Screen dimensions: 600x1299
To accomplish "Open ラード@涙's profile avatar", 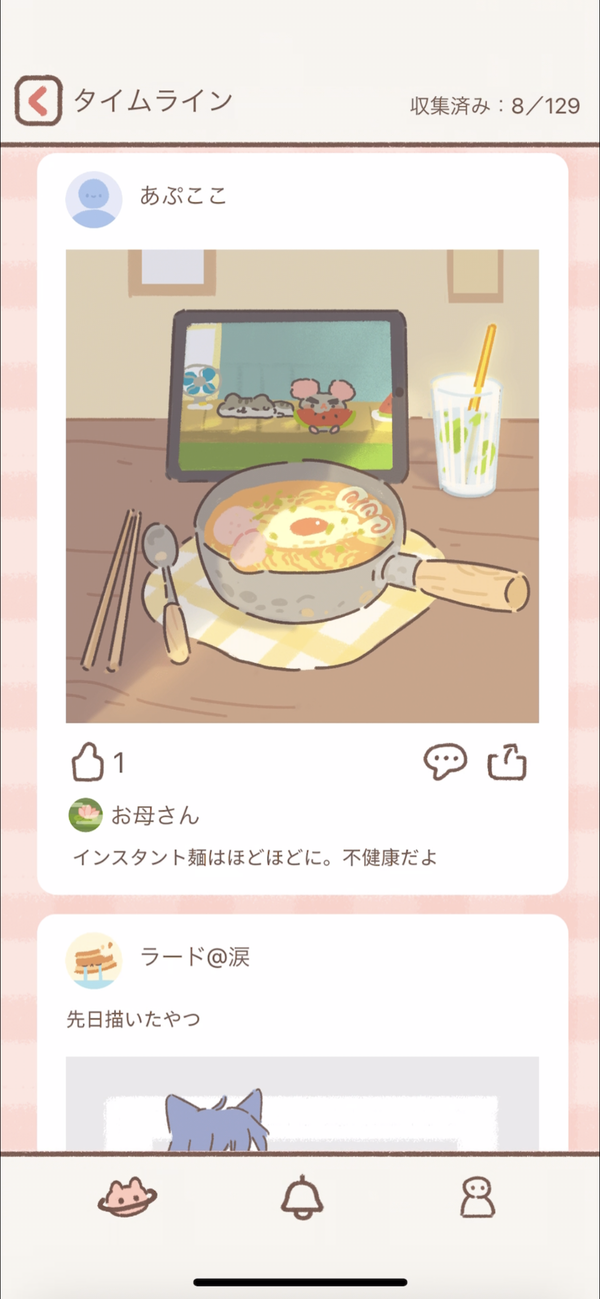I will (x=94, y=961).
